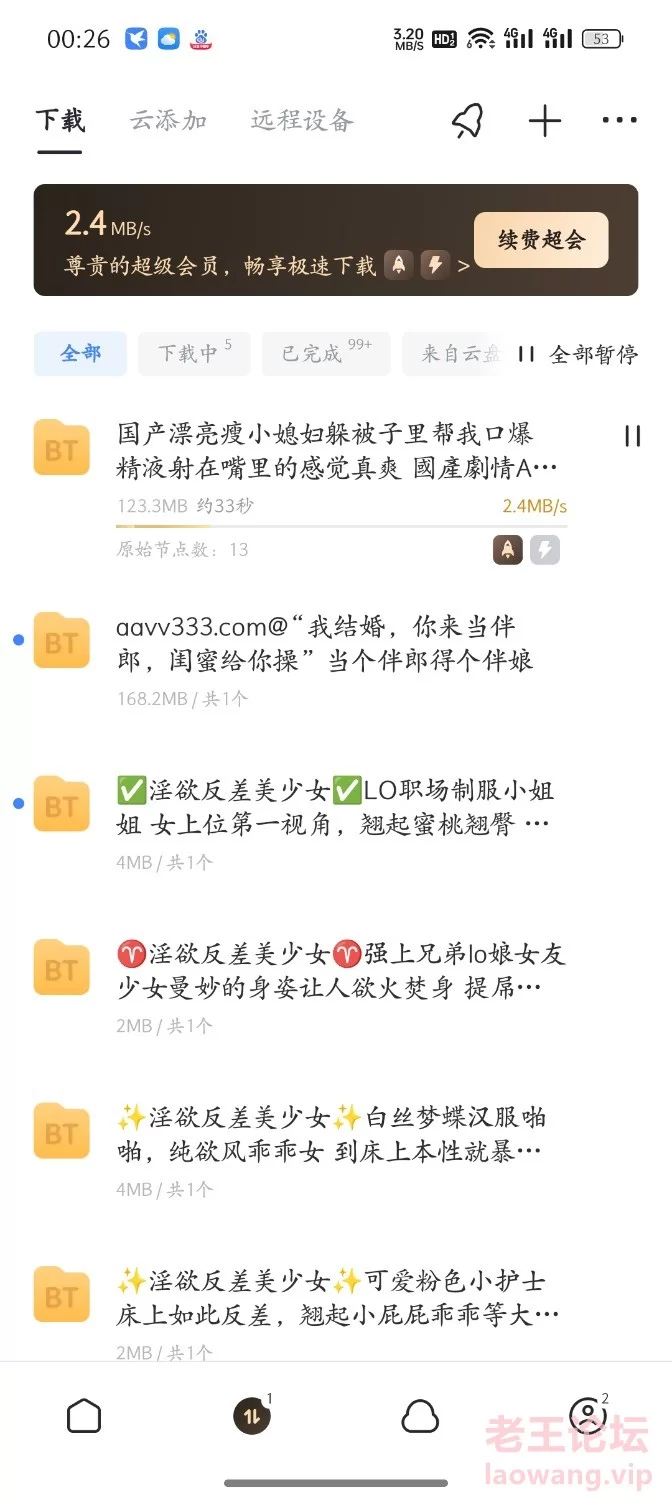This screenshot has width=672, height=1500.
Task: Open the cloud tab in the bottom bar
Action: click(420, 1416)
